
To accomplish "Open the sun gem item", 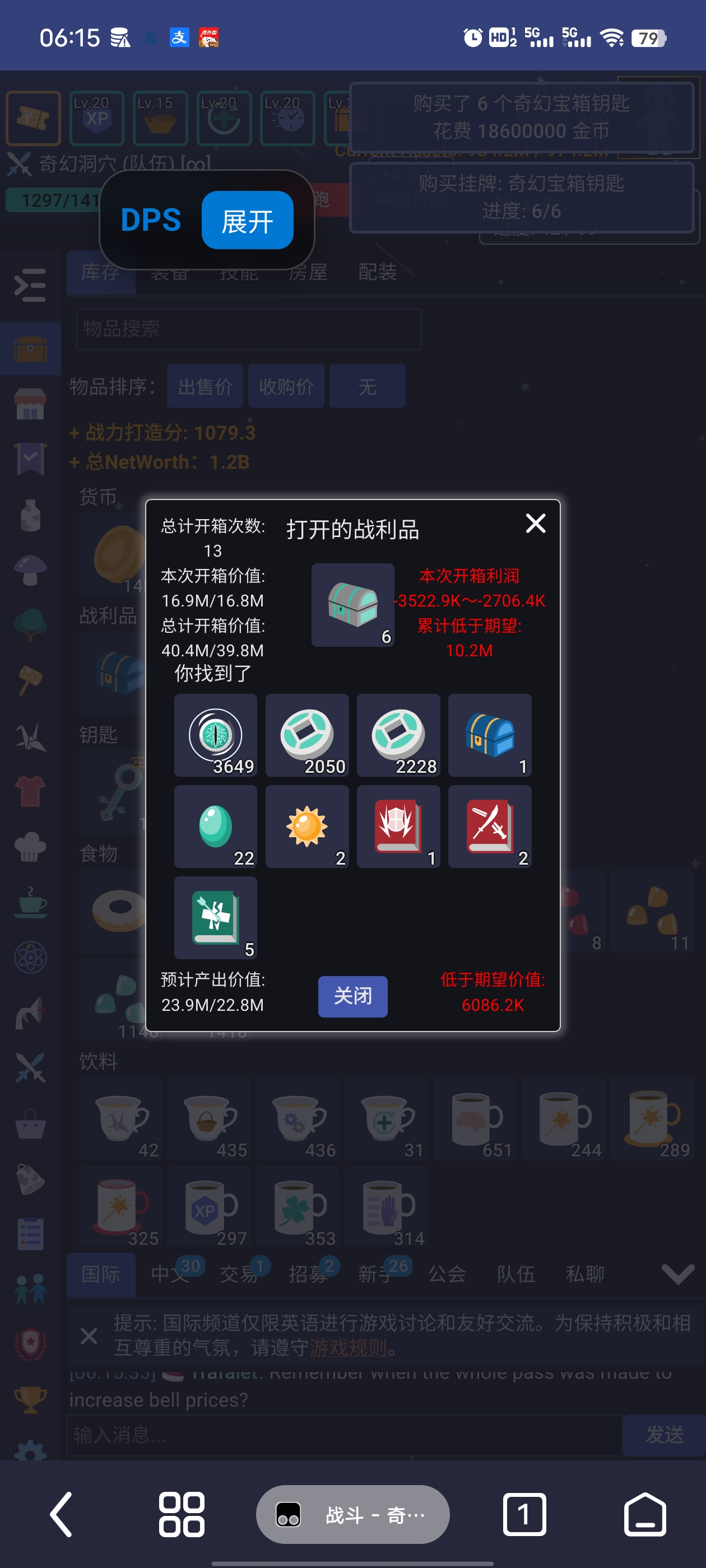I will (x=306, y=826).
